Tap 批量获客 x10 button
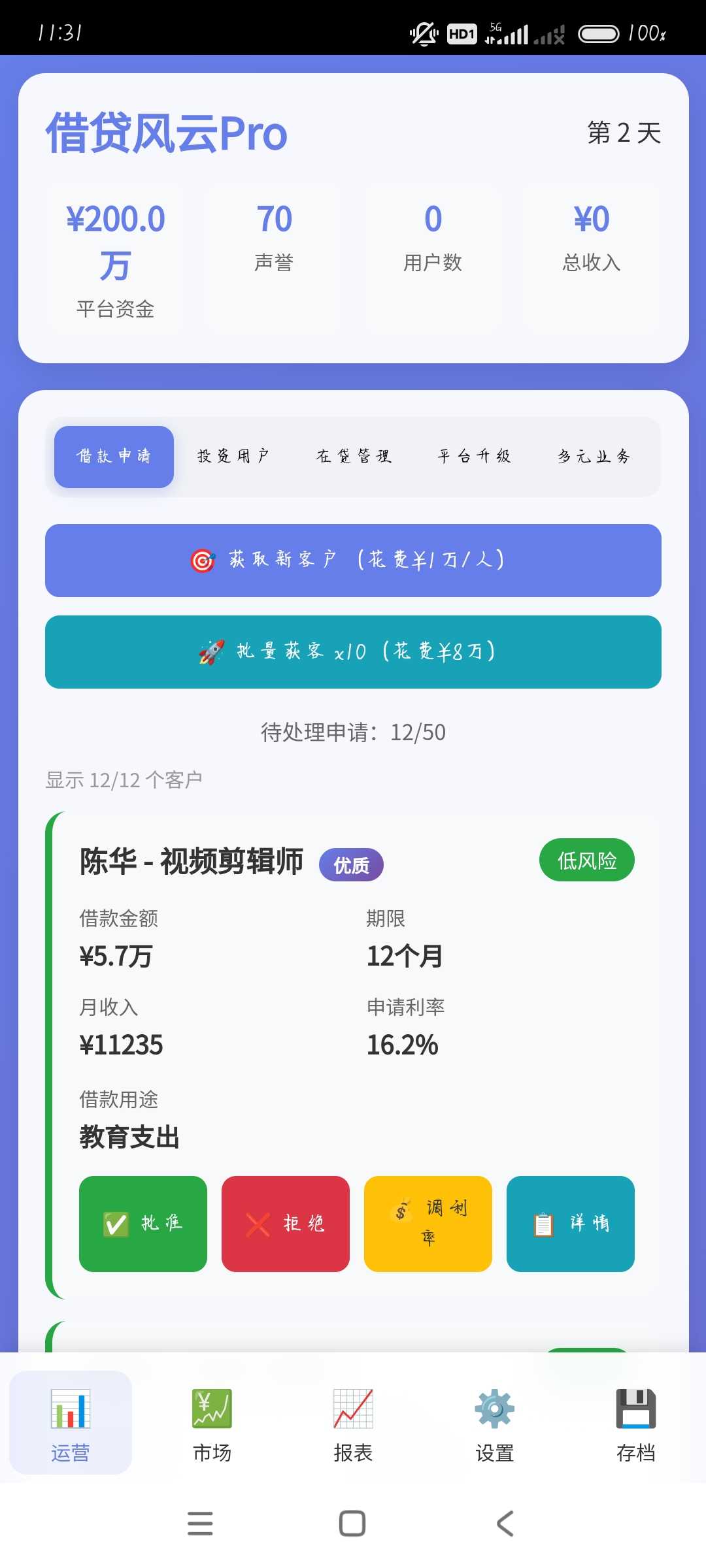This screenshot has height=1568, width=706. tap(353, 652)
